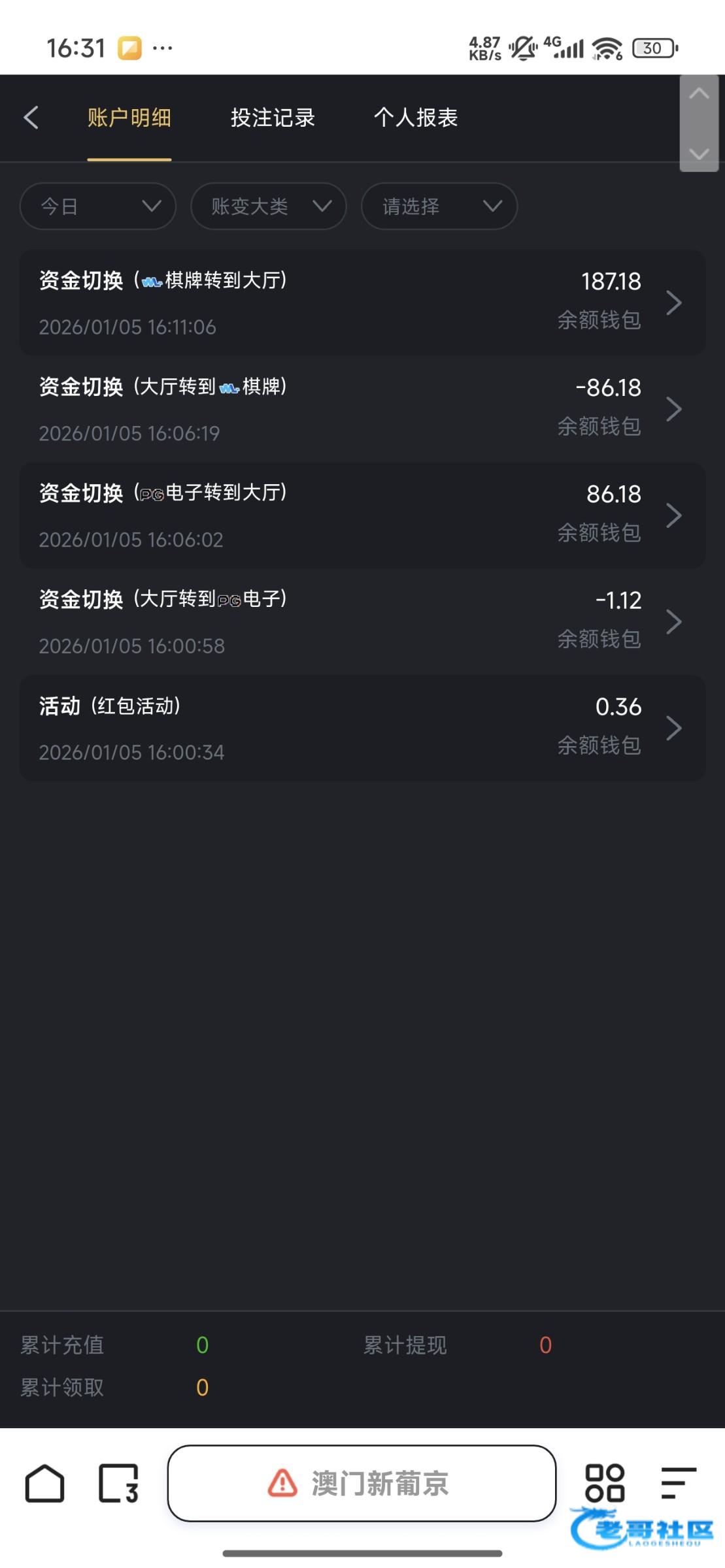The height and width of the screenshot is (1568, 725).
Task: Switch to the 投注记录 tab
Action: click(x=273, y=118)
